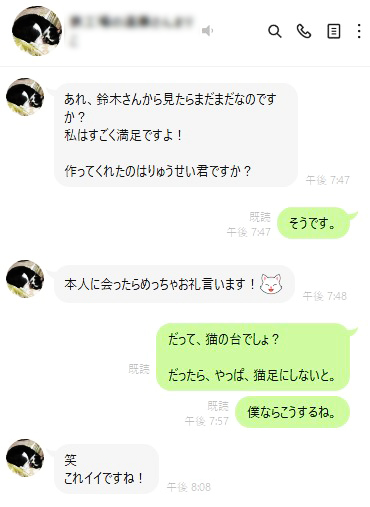Tap sender avatar beside the 7:48 message
This screenshot has height=507, width=370.
[25, 279]
